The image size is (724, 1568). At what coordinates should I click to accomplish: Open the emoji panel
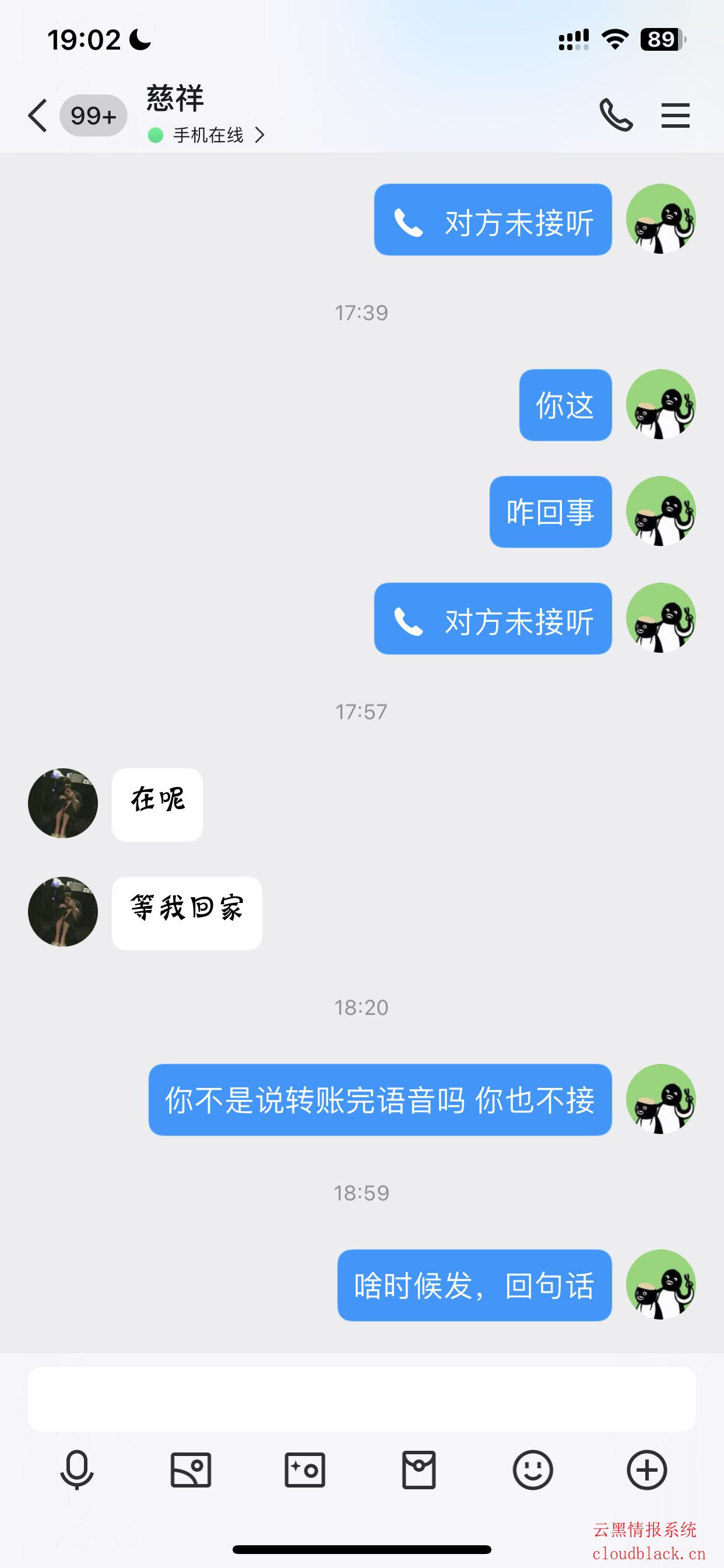point(533,1469)
